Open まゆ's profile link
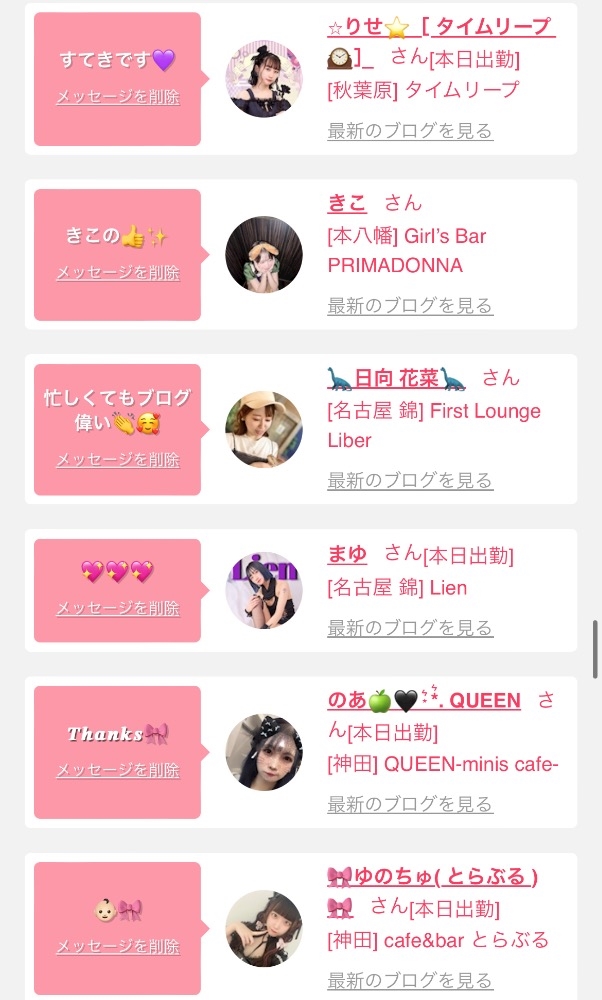 [347, 553]
